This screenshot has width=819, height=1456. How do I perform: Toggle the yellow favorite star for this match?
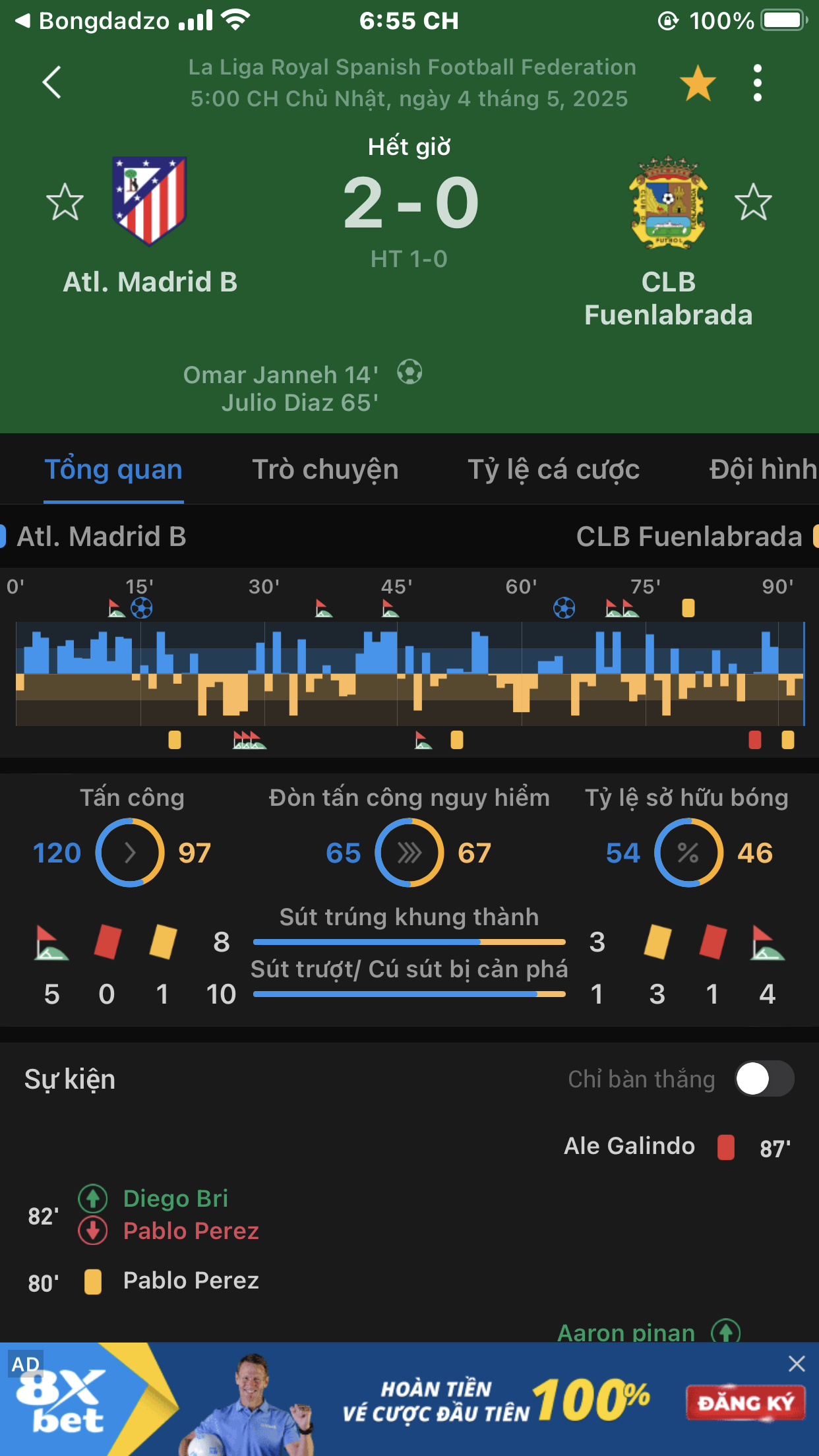click(698, 83)
